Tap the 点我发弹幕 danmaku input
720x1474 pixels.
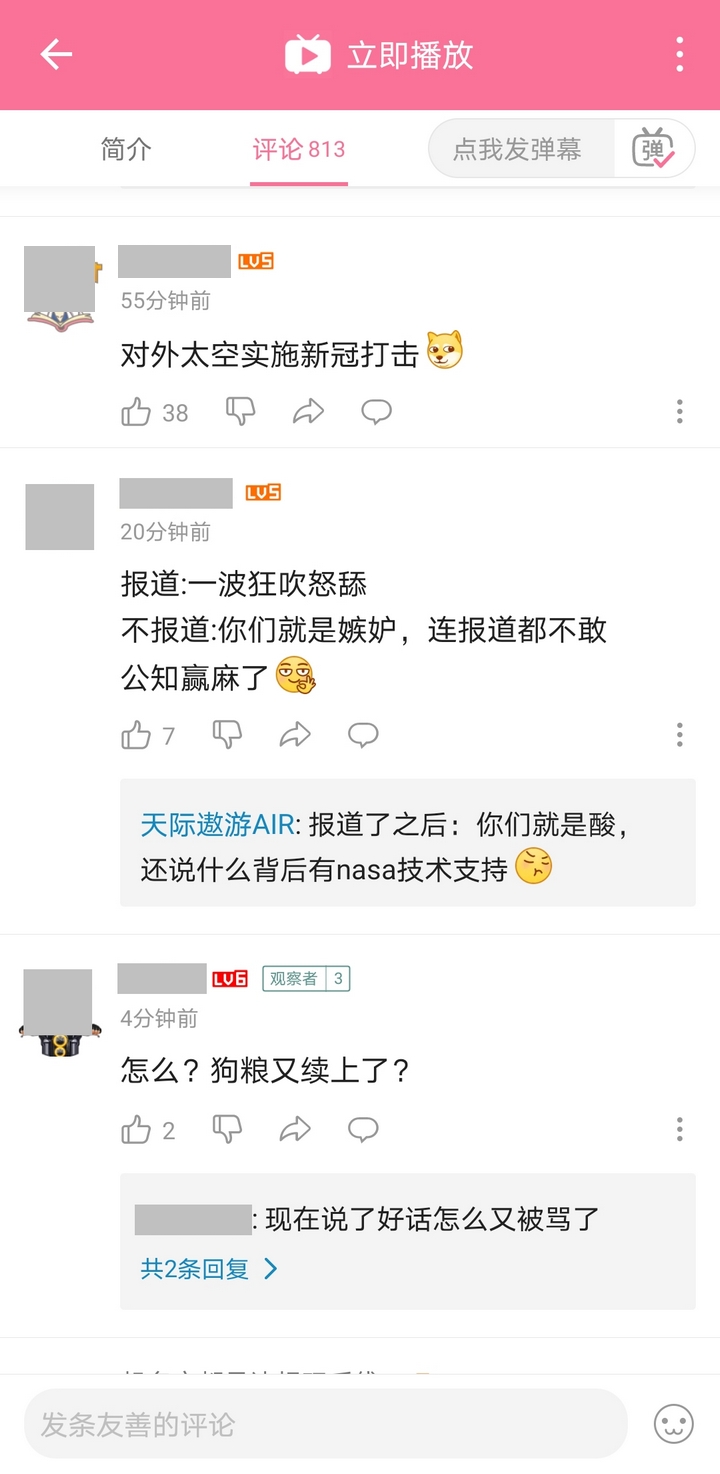click(517, 149)
